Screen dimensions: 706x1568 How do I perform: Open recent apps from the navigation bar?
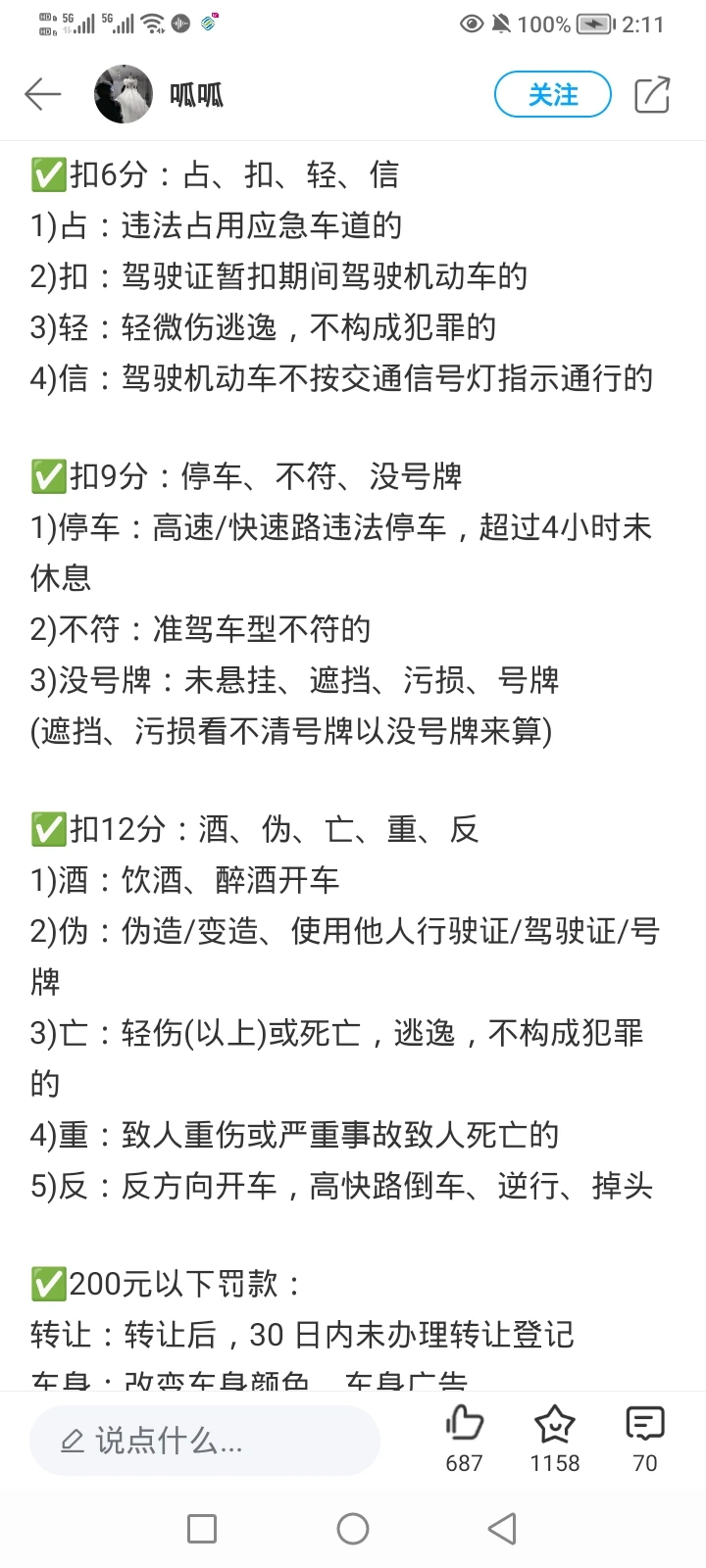[202, 1529]
